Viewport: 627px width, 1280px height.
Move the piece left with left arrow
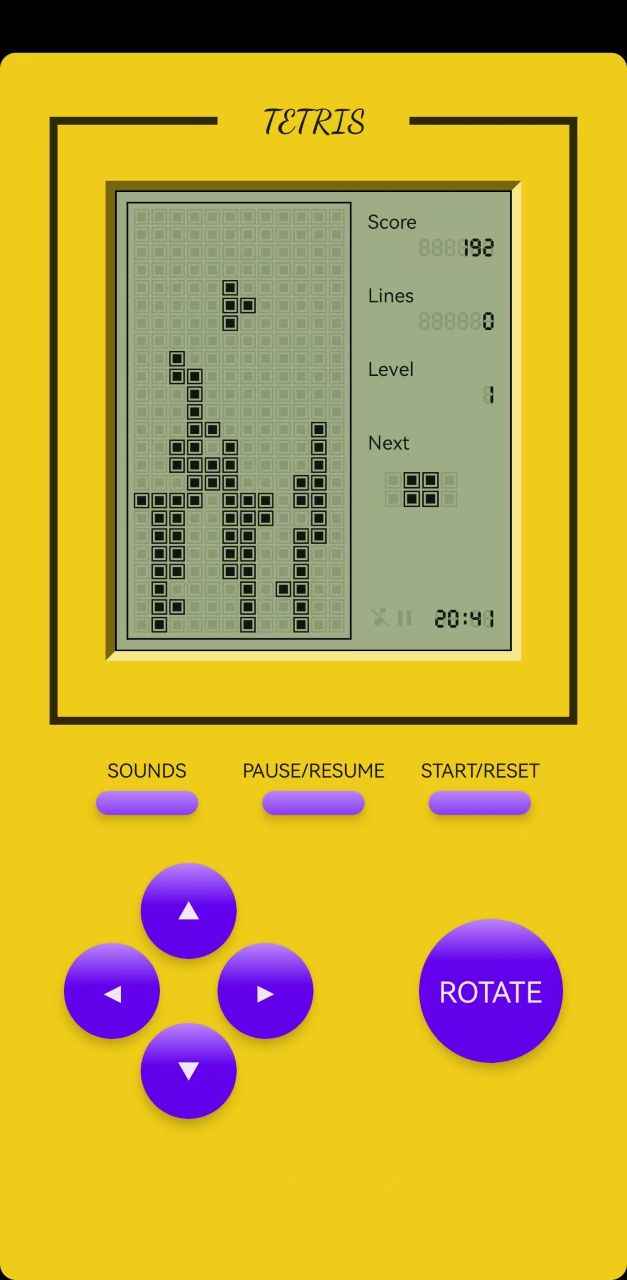pos(112,991)
